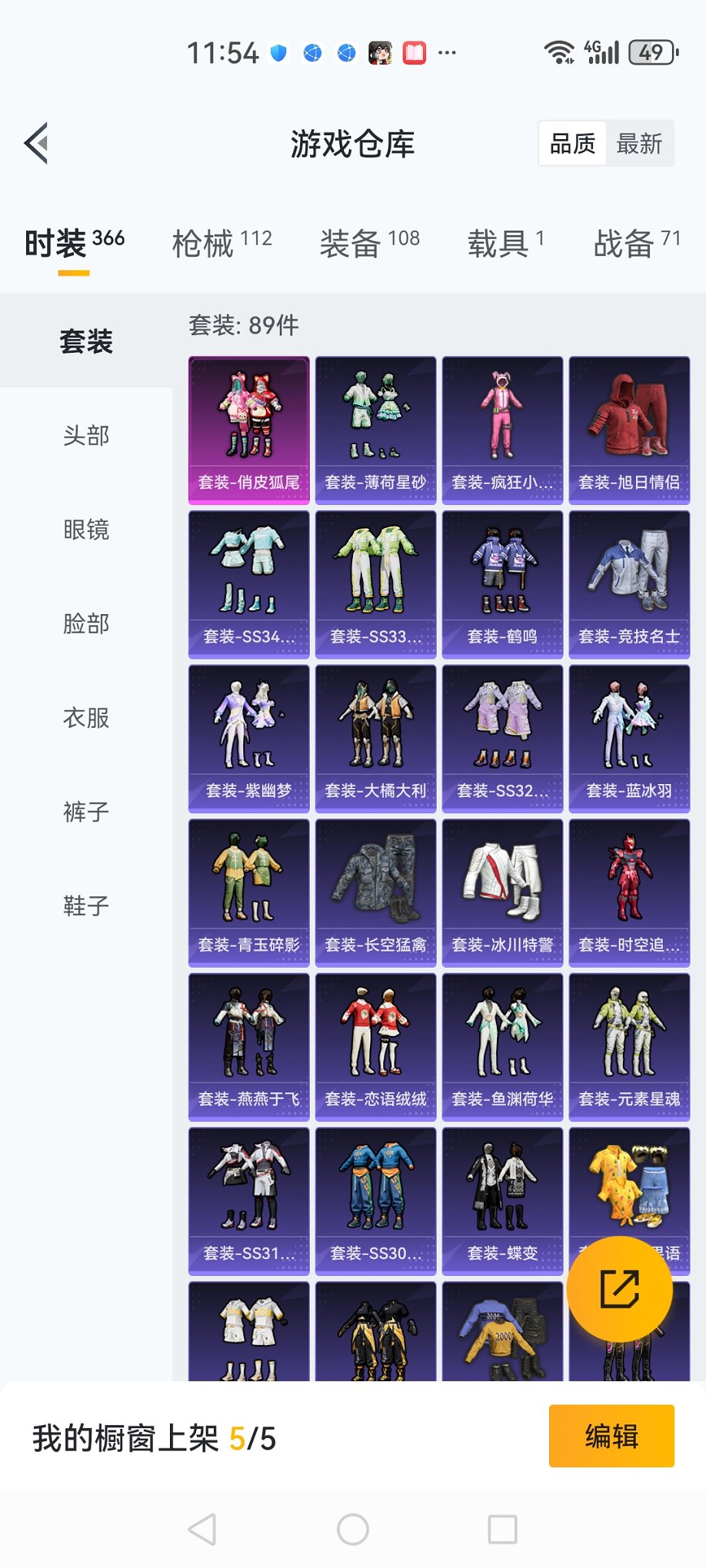
Task: Select the 头部 category in the sidebar
Action: pyautogui.click(x=86, y=436)
